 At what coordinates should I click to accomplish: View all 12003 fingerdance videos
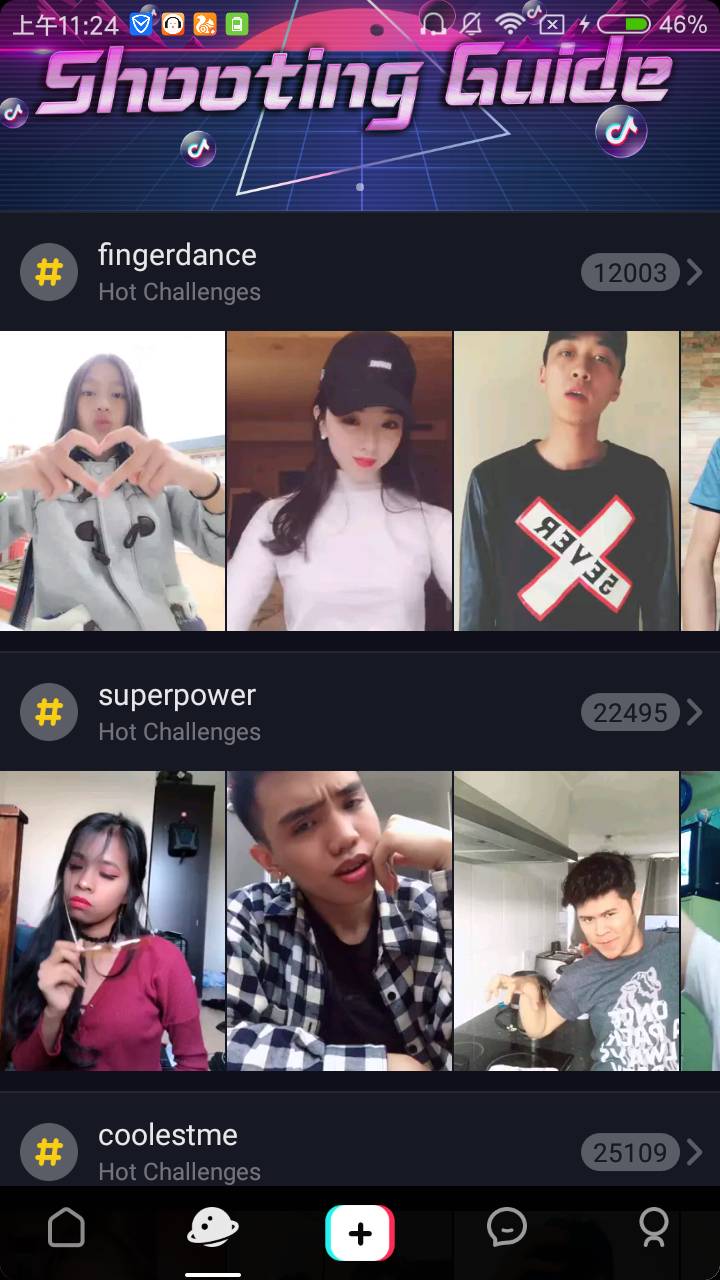[x=641, y=272]
